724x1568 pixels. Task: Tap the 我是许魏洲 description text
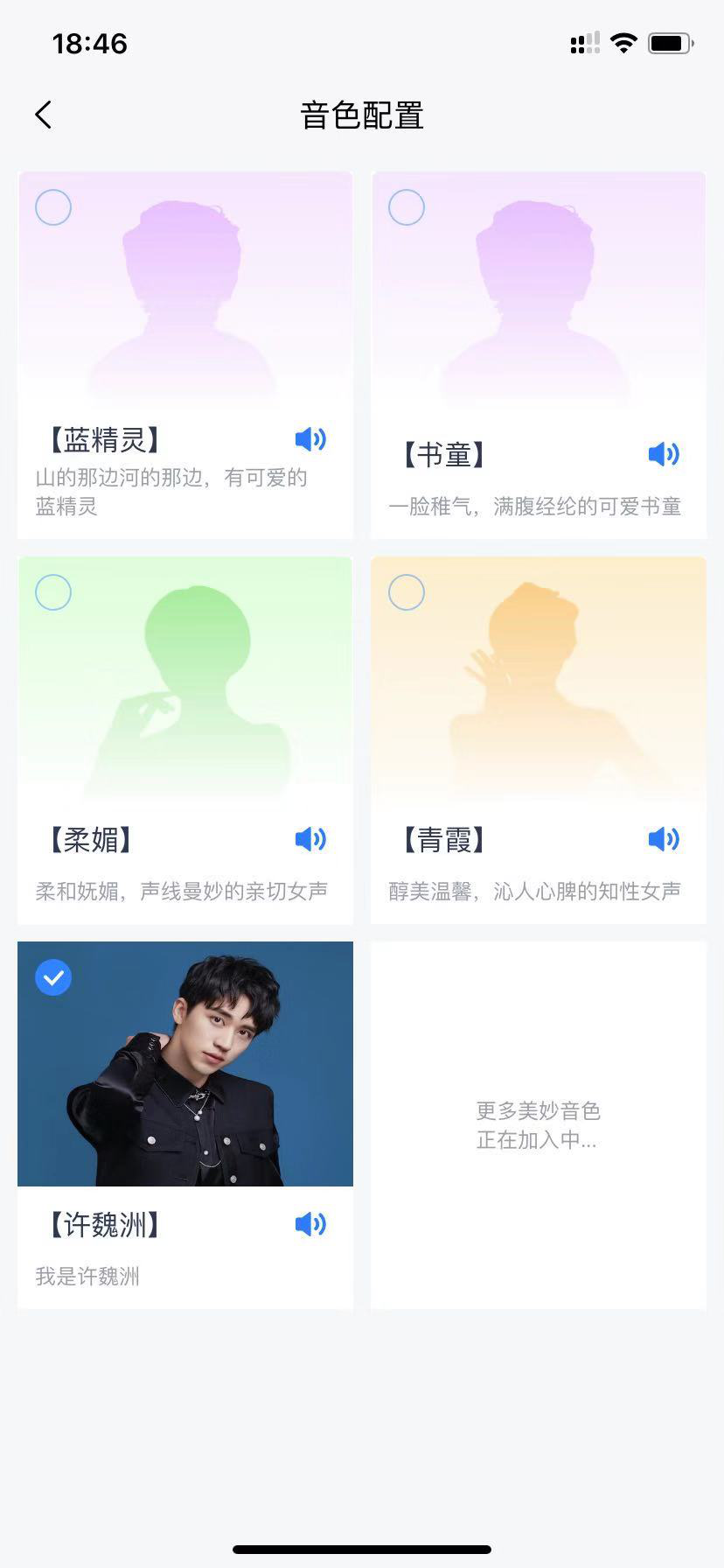coord(87,1277)
